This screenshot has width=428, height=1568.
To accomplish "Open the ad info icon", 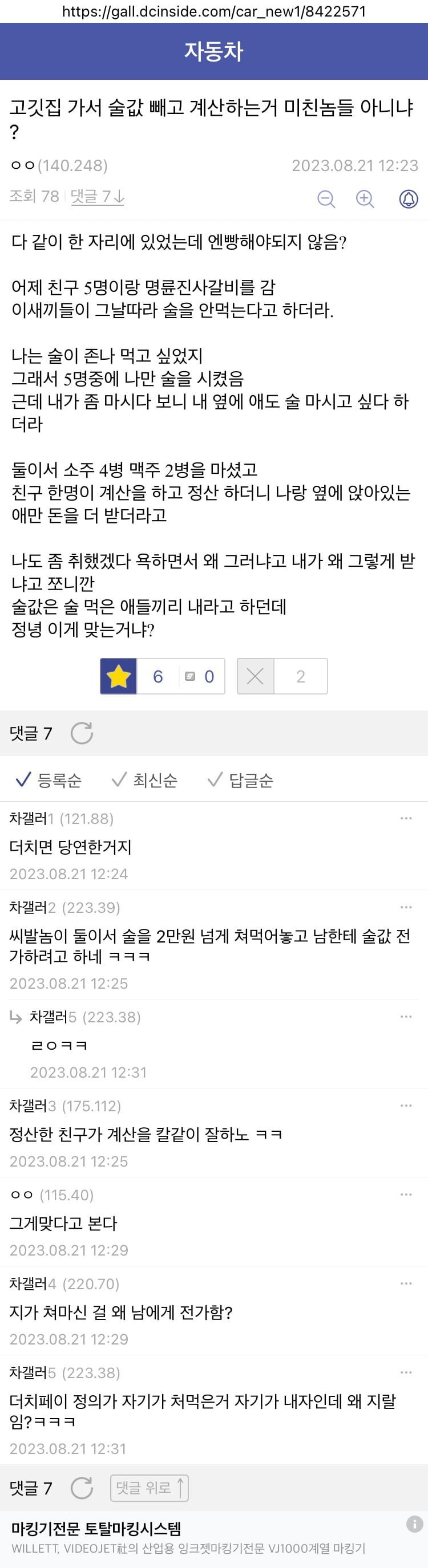I will click(415, 1524).
